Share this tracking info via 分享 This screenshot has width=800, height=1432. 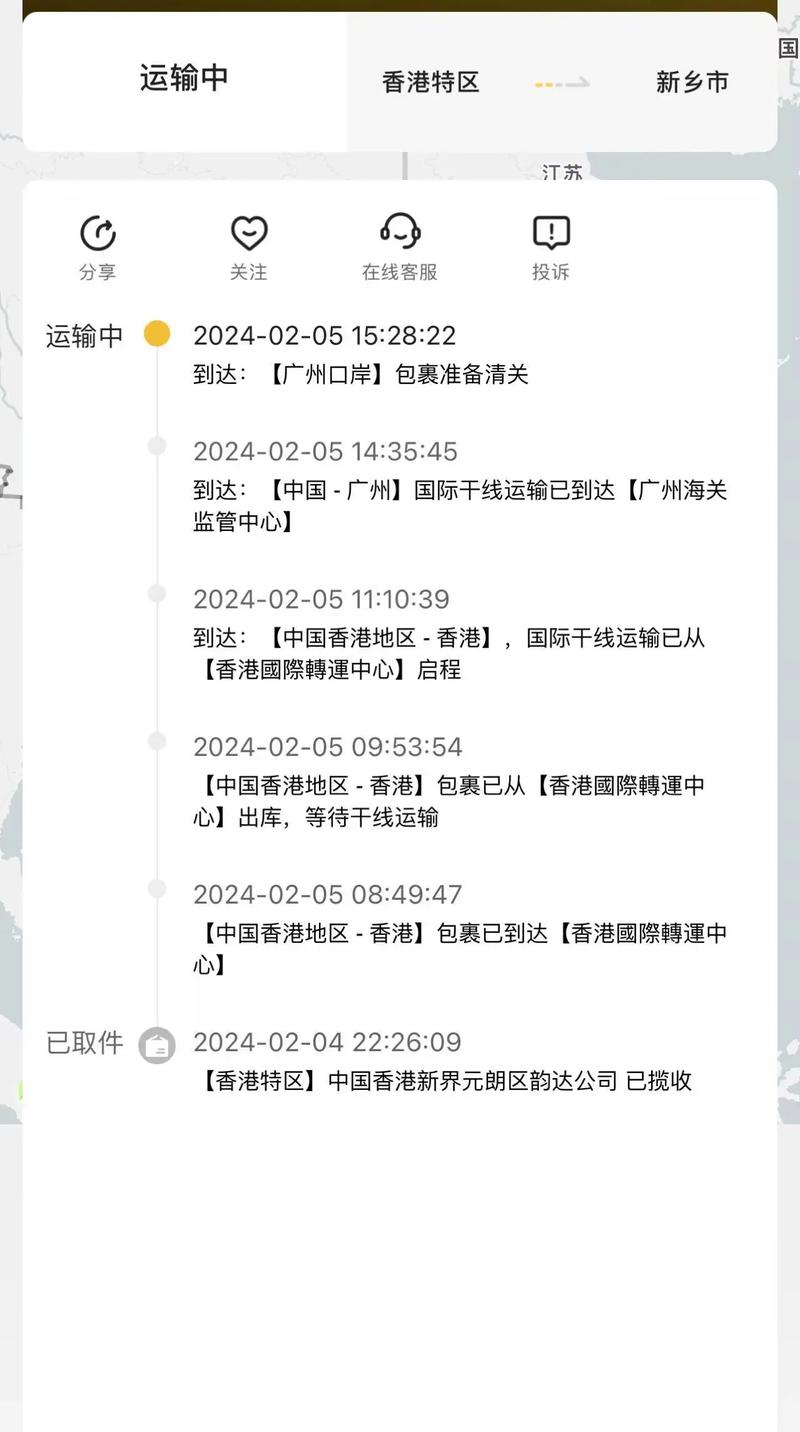tap(98, 246)
